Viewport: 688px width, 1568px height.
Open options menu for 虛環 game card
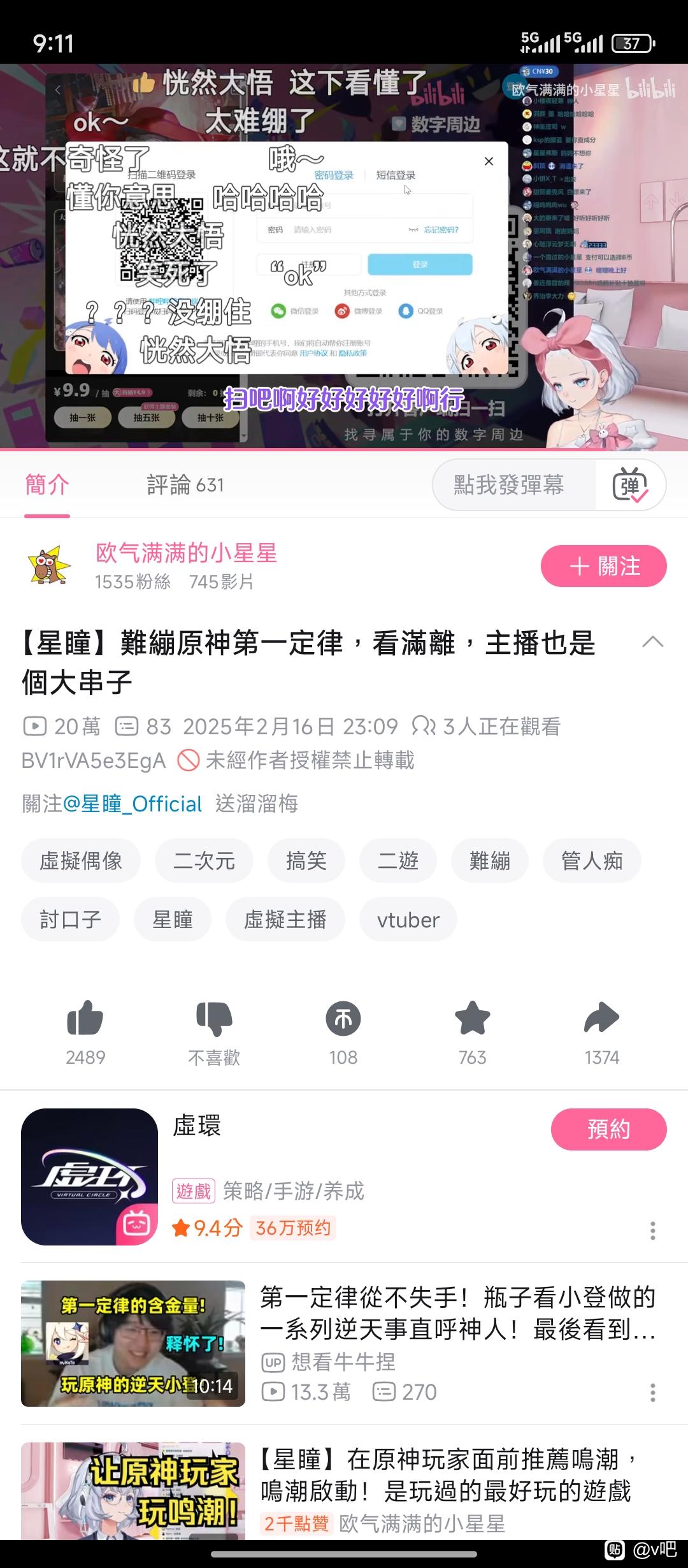pos(652,1231)
